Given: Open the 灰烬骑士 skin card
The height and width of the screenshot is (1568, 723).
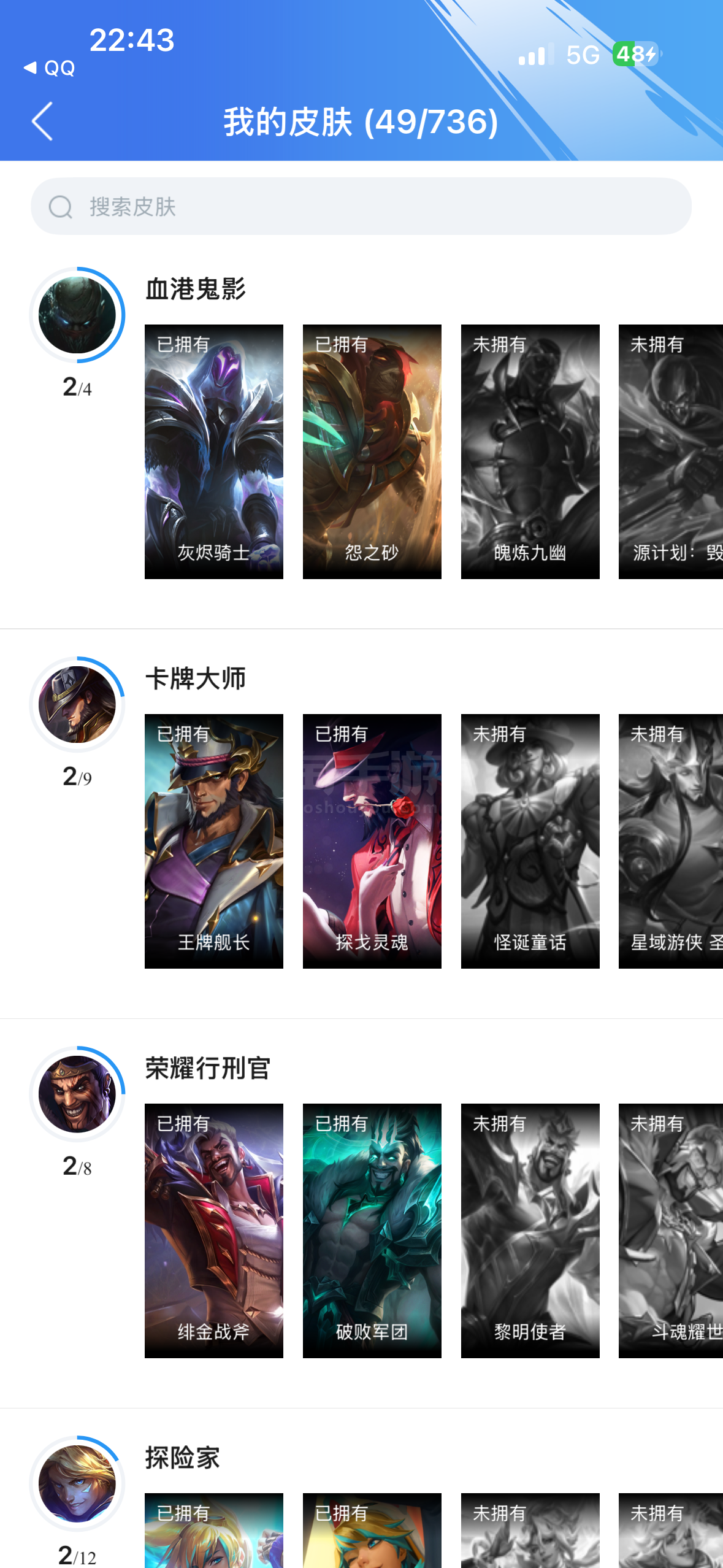Looking at the screenshot, I should tap(214, 452).
